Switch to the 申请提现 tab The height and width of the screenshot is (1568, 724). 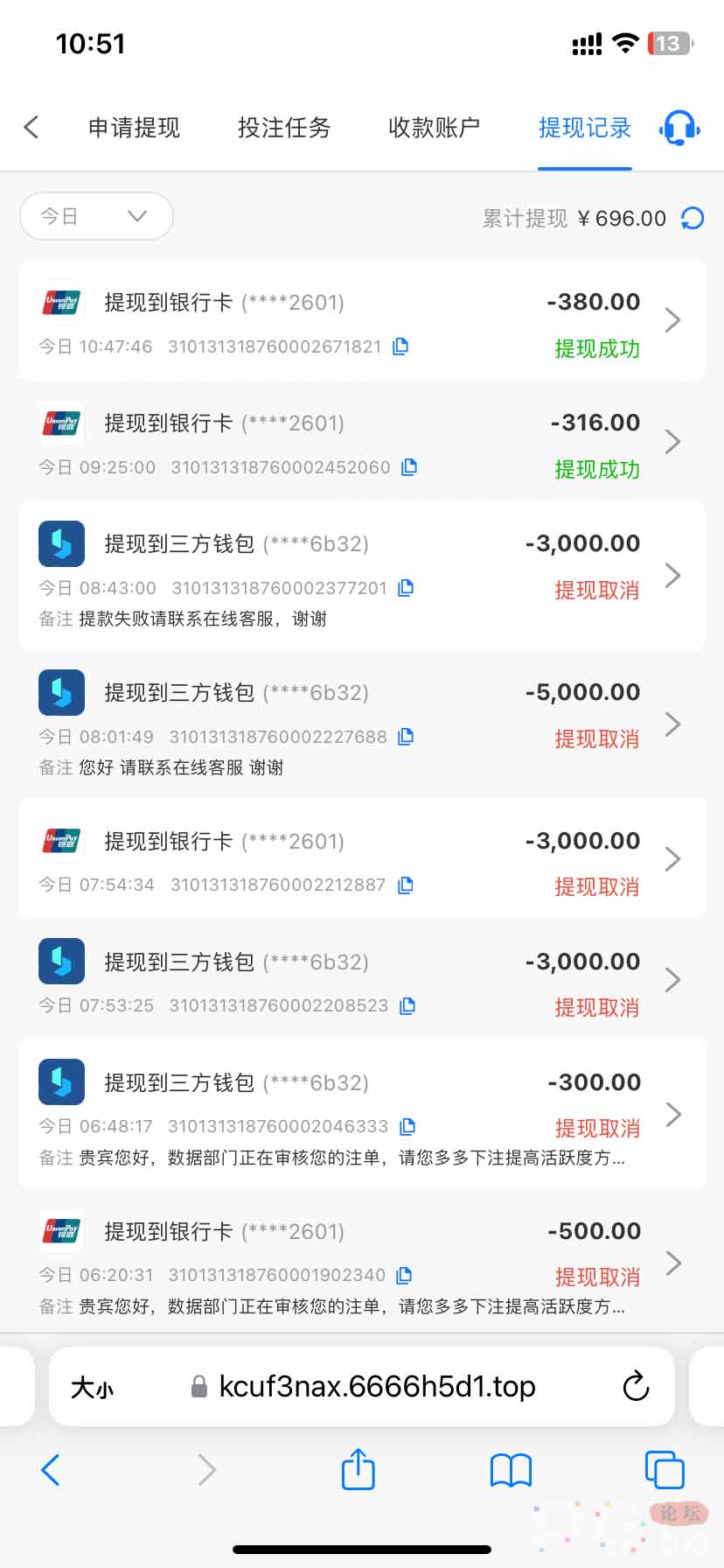tap(134, 128)
